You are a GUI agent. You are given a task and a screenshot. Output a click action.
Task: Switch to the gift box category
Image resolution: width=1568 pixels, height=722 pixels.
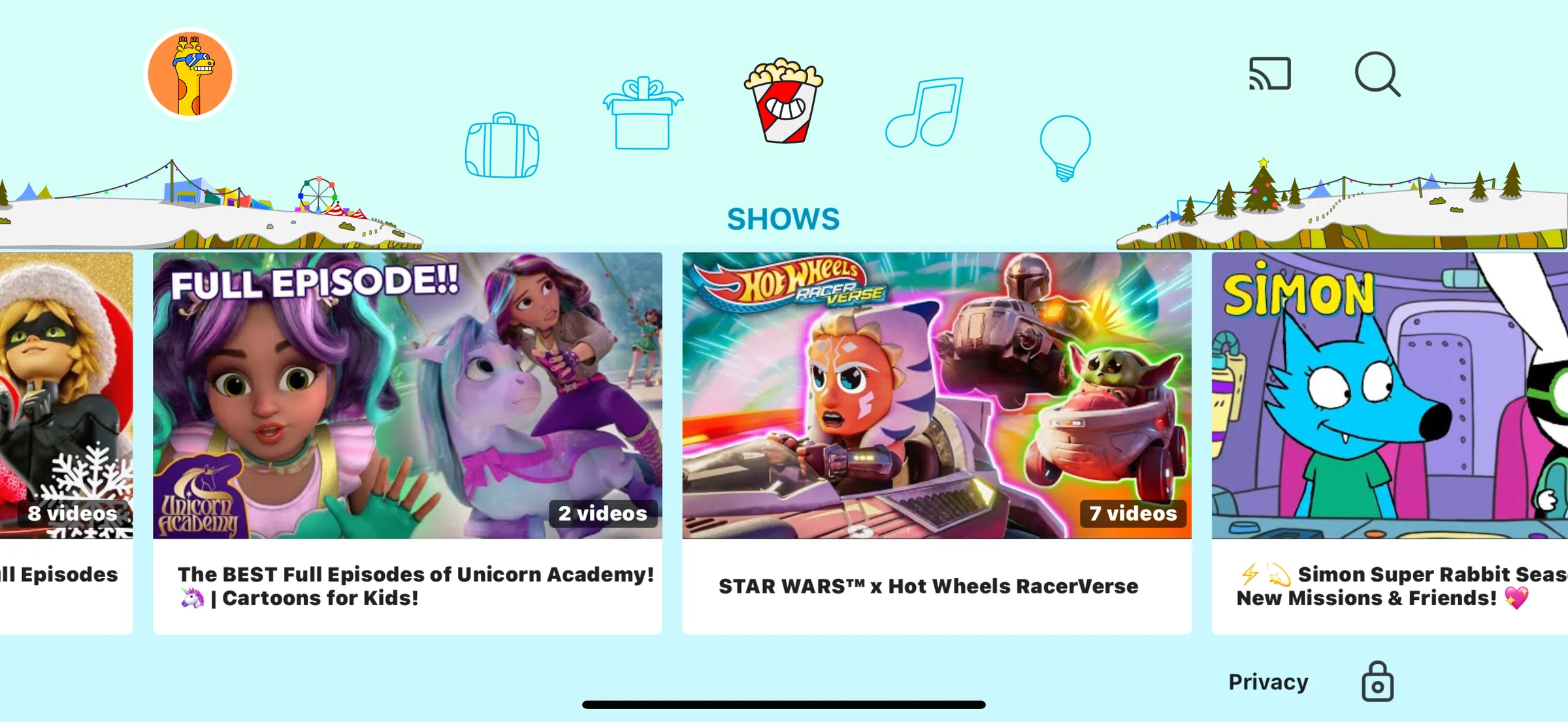tap(642, 114)
